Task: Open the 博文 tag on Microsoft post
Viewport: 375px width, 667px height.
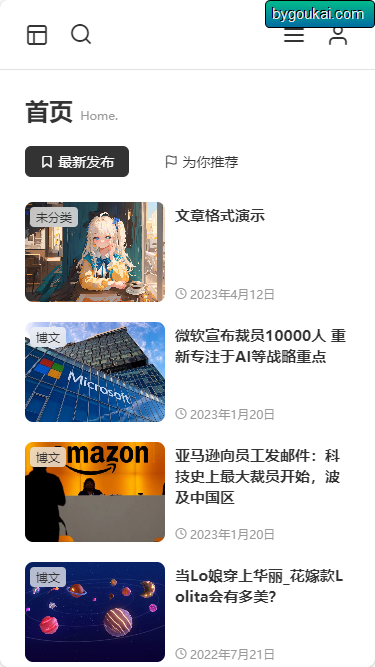Action: coord(48,337)
